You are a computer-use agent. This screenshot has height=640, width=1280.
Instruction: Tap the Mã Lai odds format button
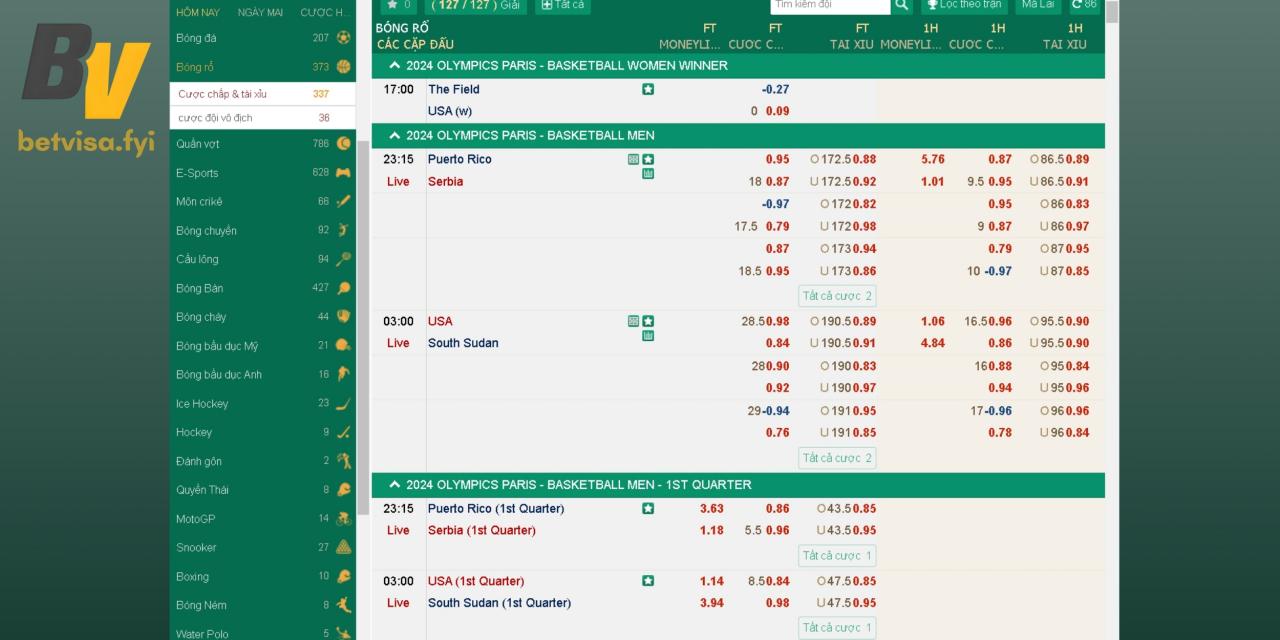tap(1038, 5)
